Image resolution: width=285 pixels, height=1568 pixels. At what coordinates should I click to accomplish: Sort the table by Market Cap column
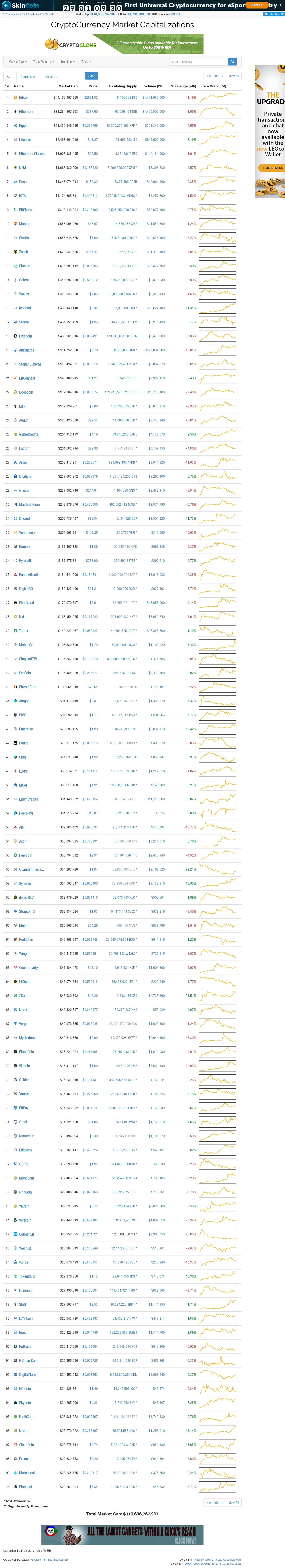[68, 86]
